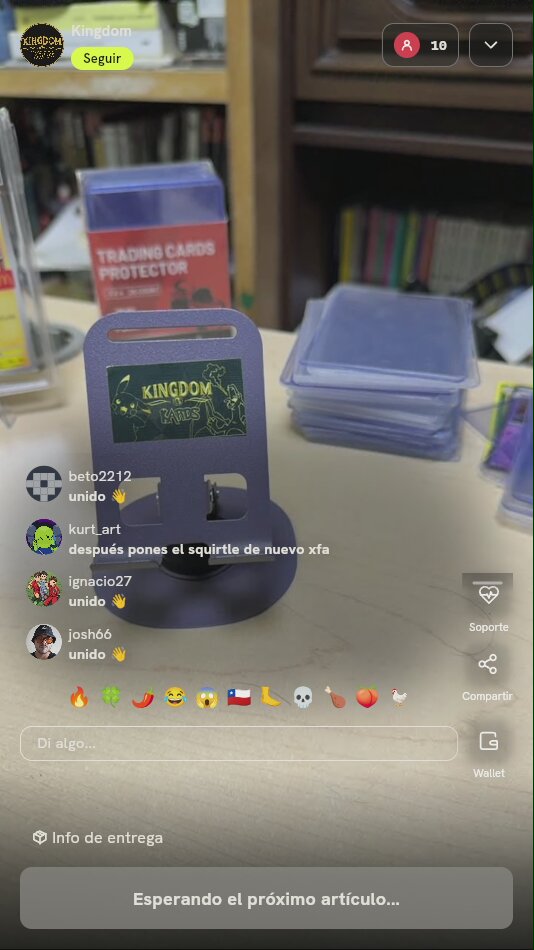Send the Chile flag emoji
This screenshot has height=950, width=534.
click(x=239, y=697)
